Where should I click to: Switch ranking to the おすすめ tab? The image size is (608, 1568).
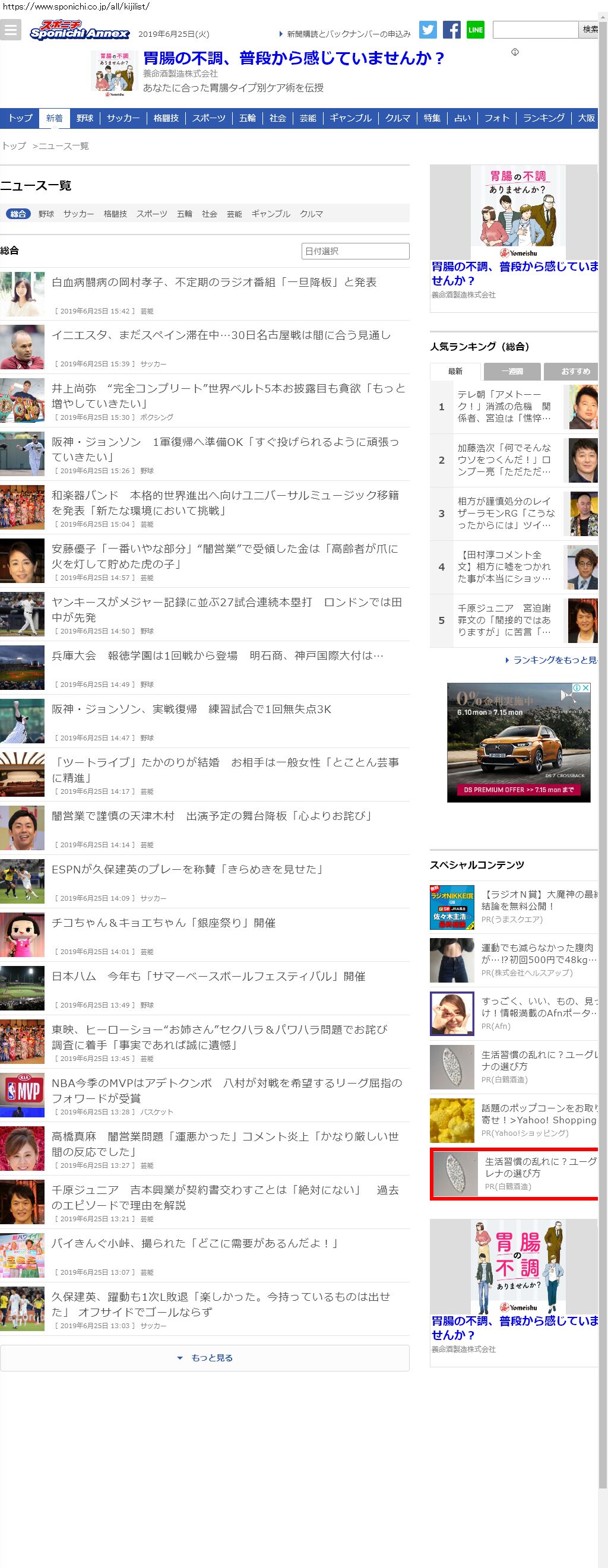coord(573,371)
